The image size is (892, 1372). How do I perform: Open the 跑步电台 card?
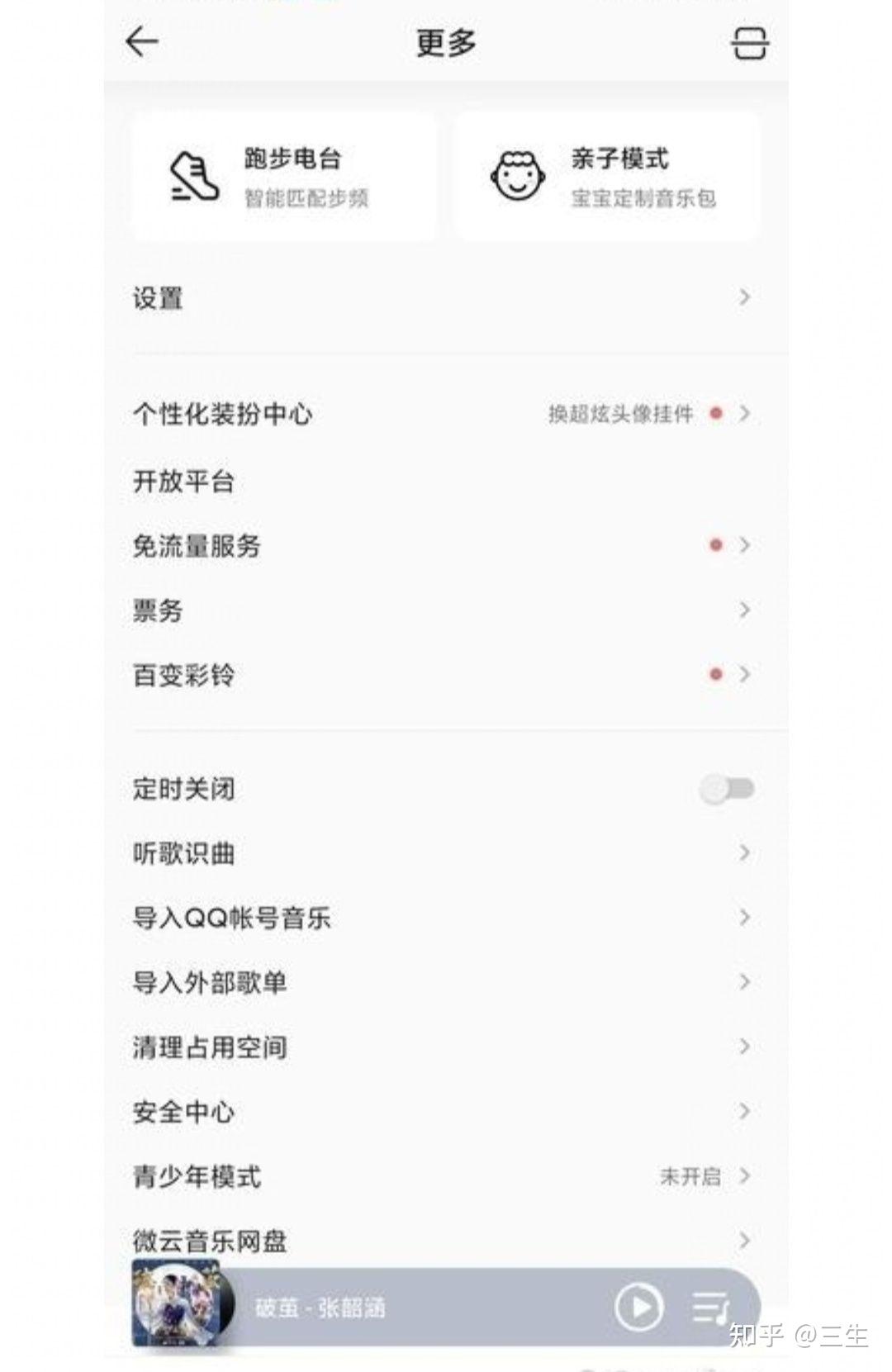(283, 177)
